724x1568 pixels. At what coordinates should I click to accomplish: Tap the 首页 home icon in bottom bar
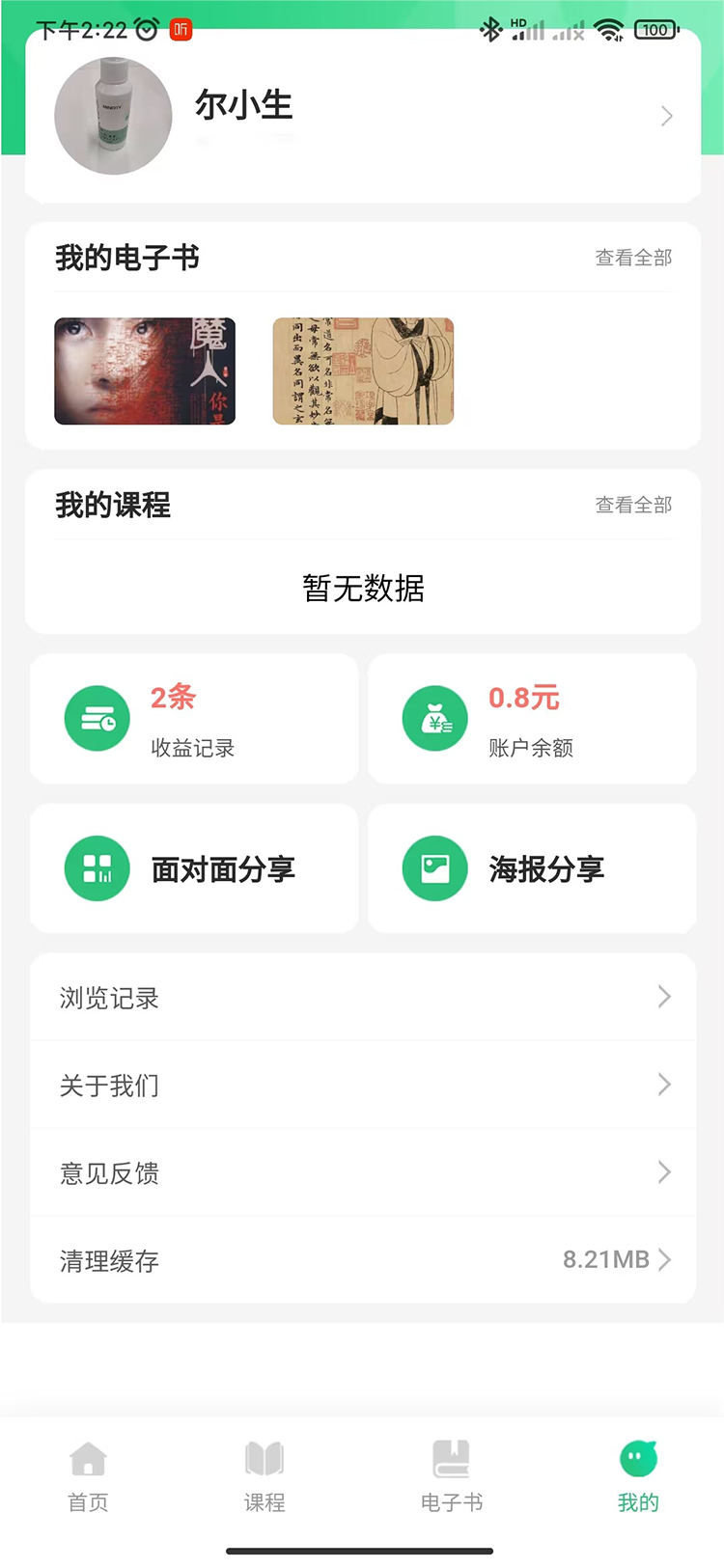pyautogui.click(x=88, y=1458)
